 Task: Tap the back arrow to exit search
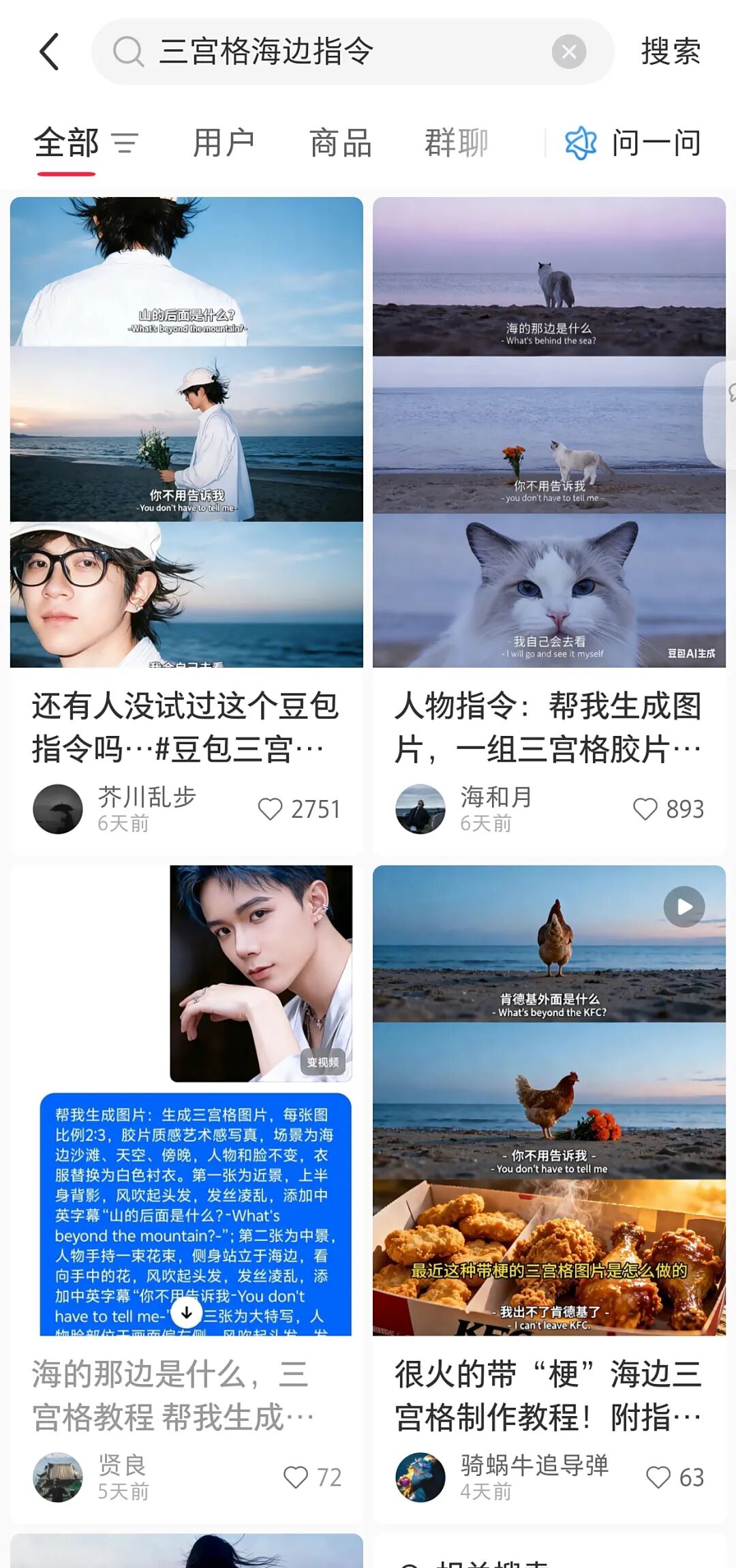click(x=48, y=52)
